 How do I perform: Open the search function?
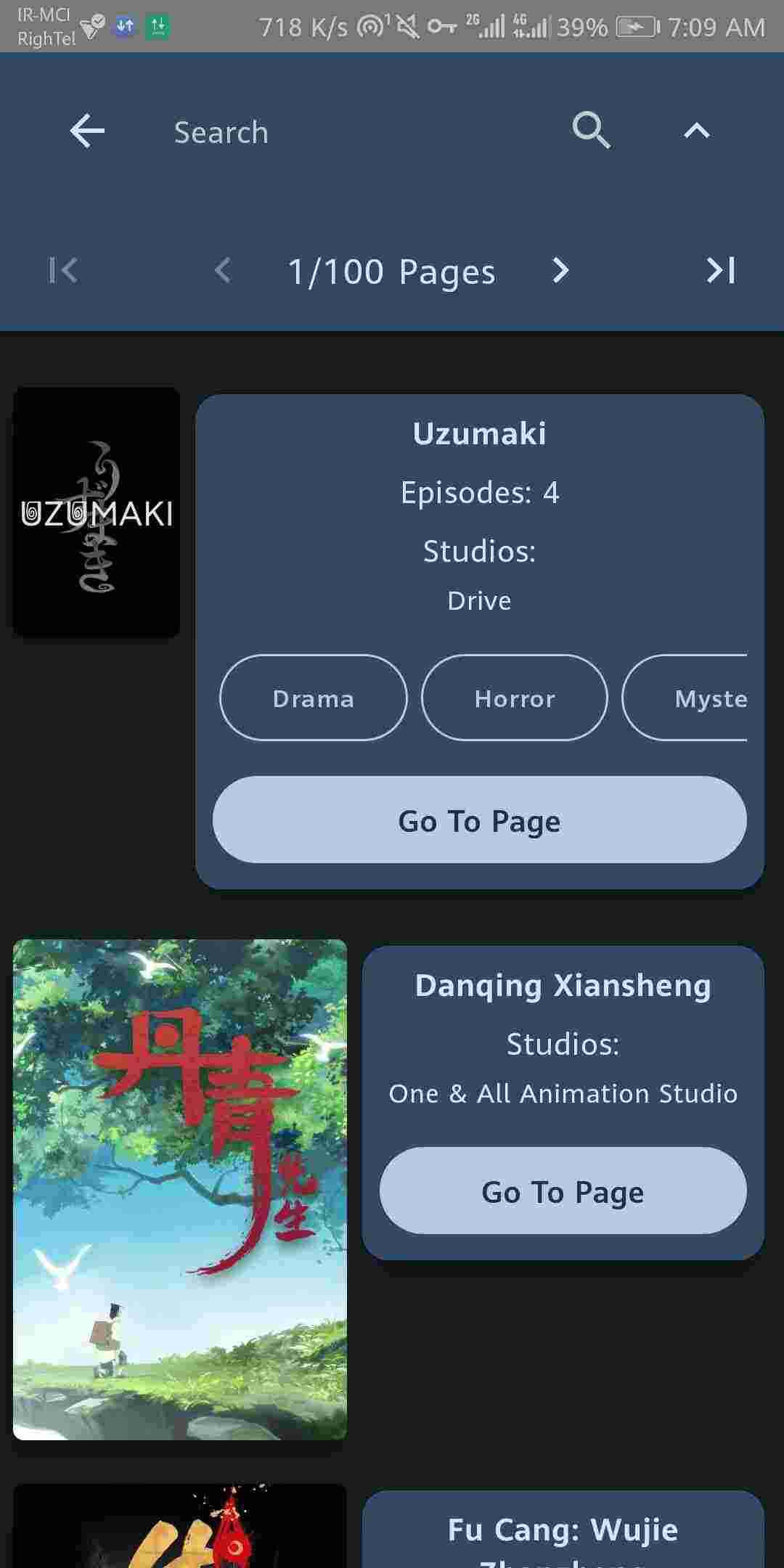coord(591,131)
